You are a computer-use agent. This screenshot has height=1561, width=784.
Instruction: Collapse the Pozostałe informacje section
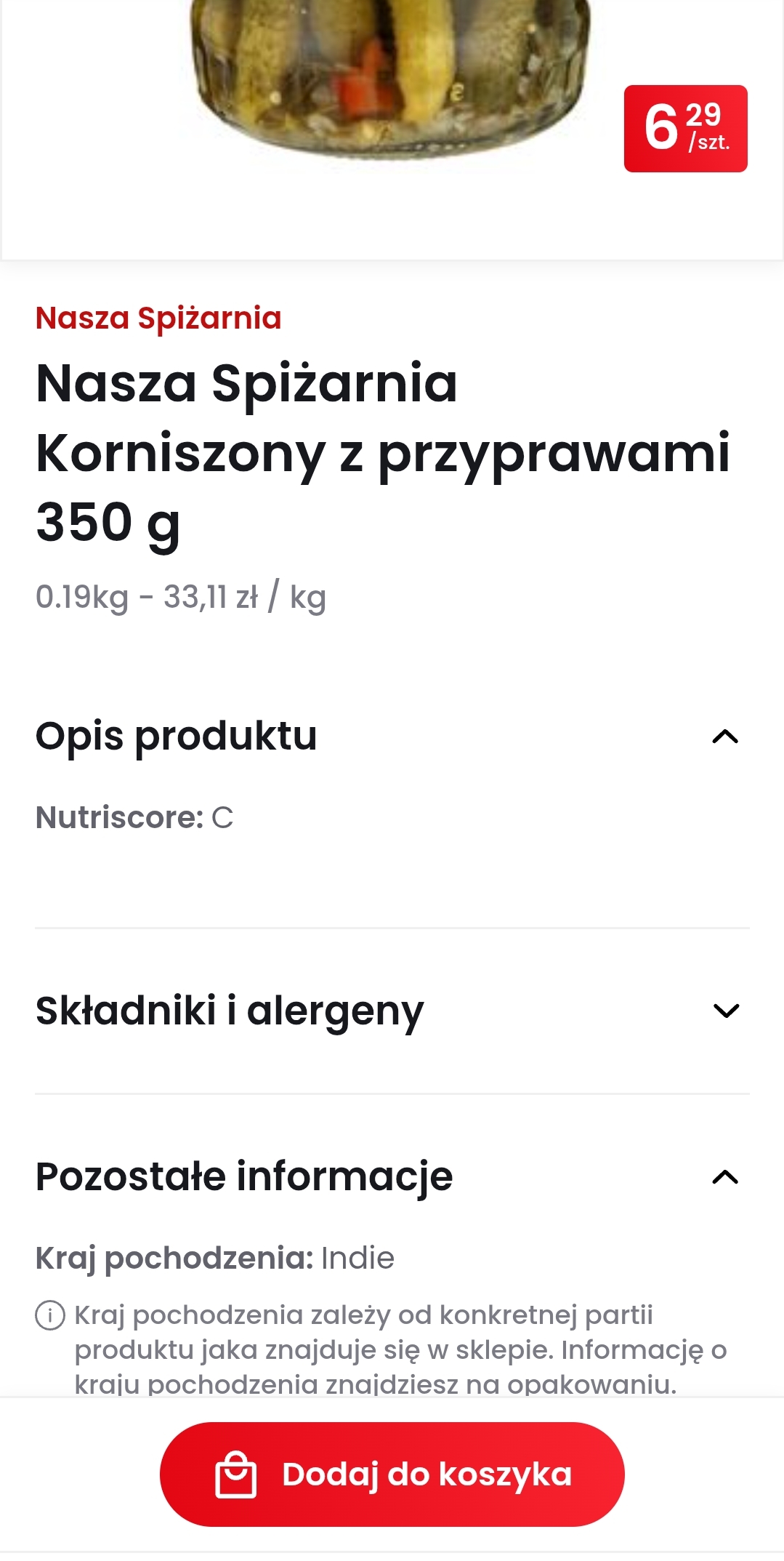pos(725,1177)
